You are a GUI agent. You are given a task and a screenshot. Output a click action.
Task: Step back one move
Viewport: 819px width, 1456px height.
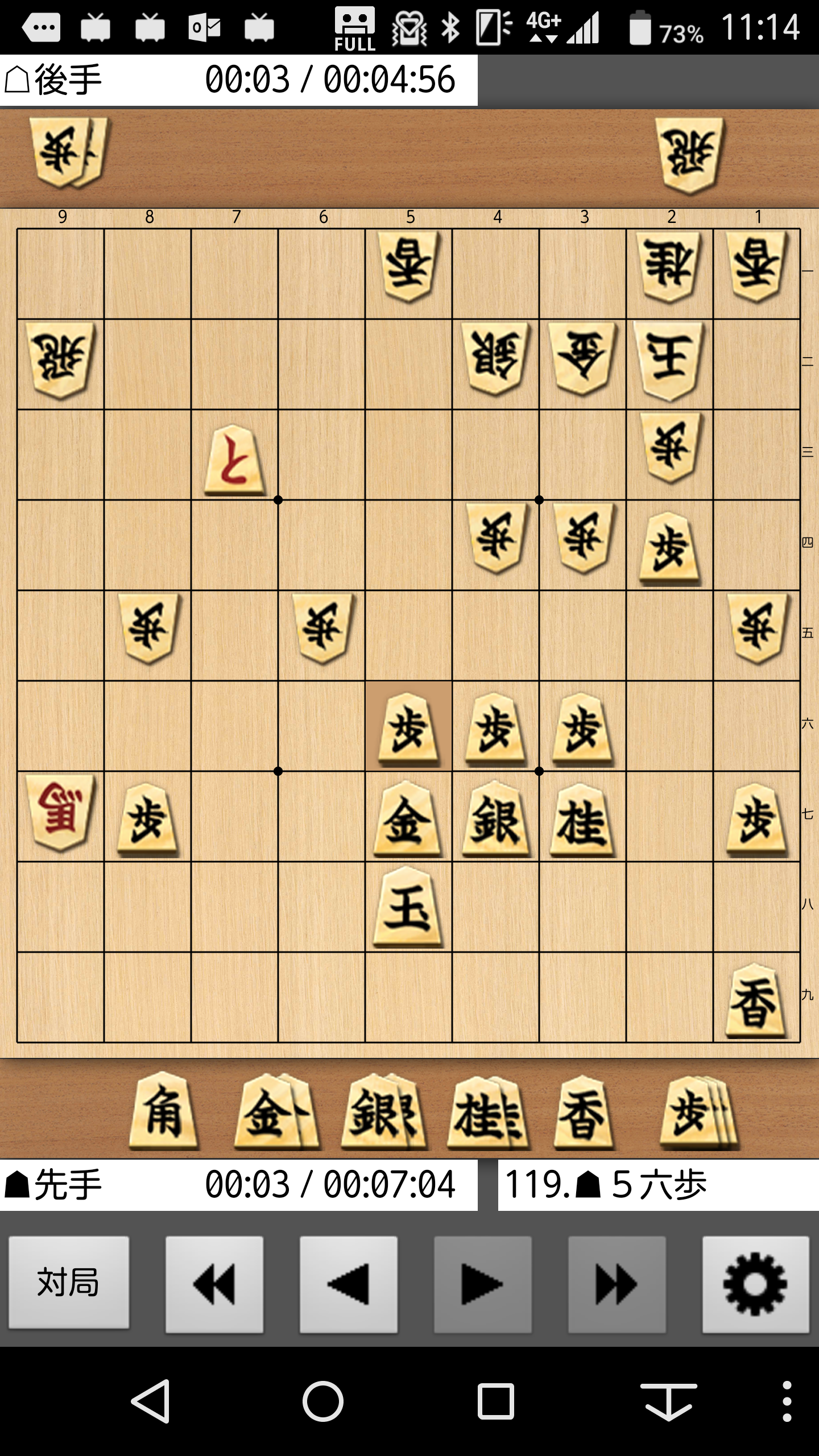point(348,1284)
